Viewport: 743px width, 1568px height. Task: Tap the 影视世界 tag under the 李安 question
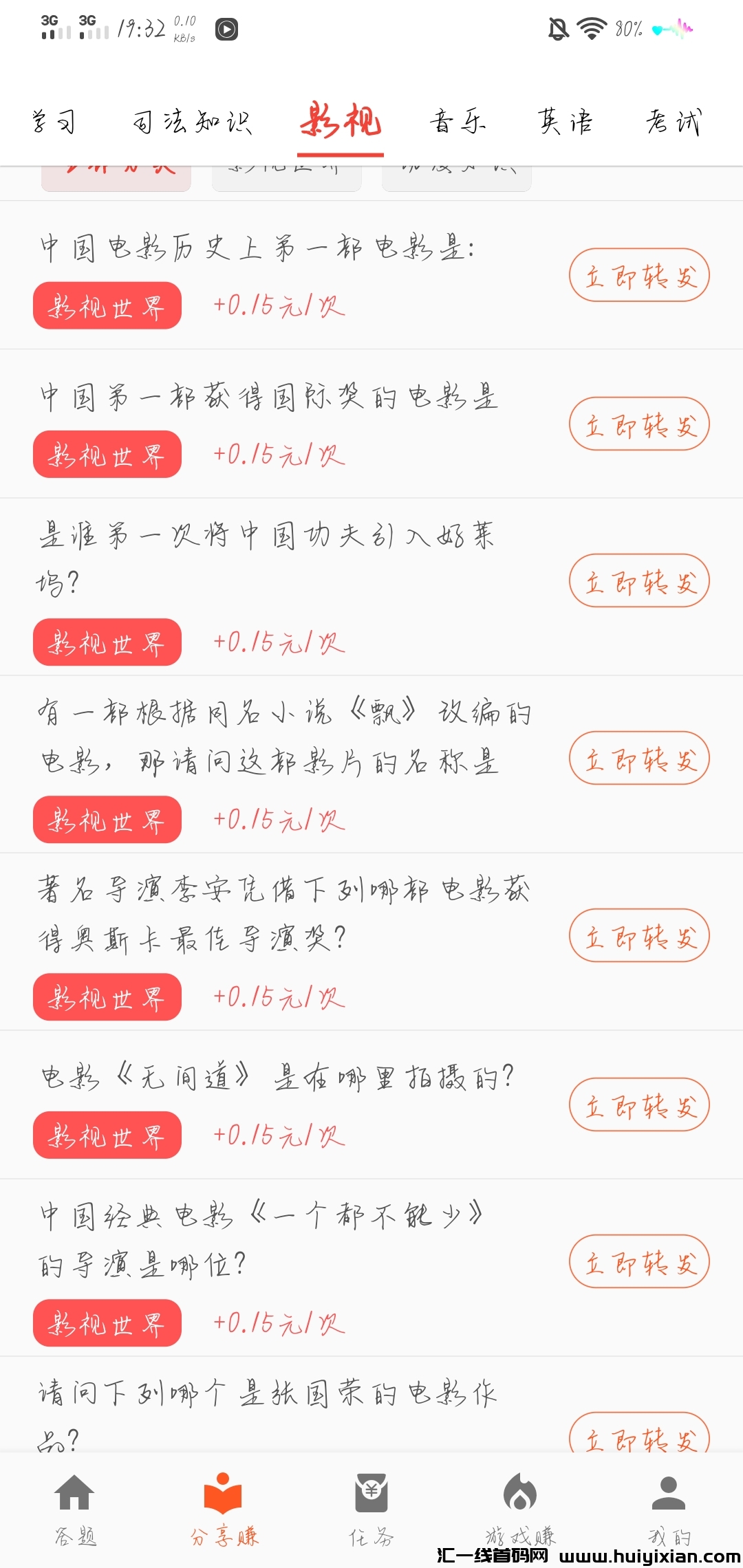(x=107, y=997)
